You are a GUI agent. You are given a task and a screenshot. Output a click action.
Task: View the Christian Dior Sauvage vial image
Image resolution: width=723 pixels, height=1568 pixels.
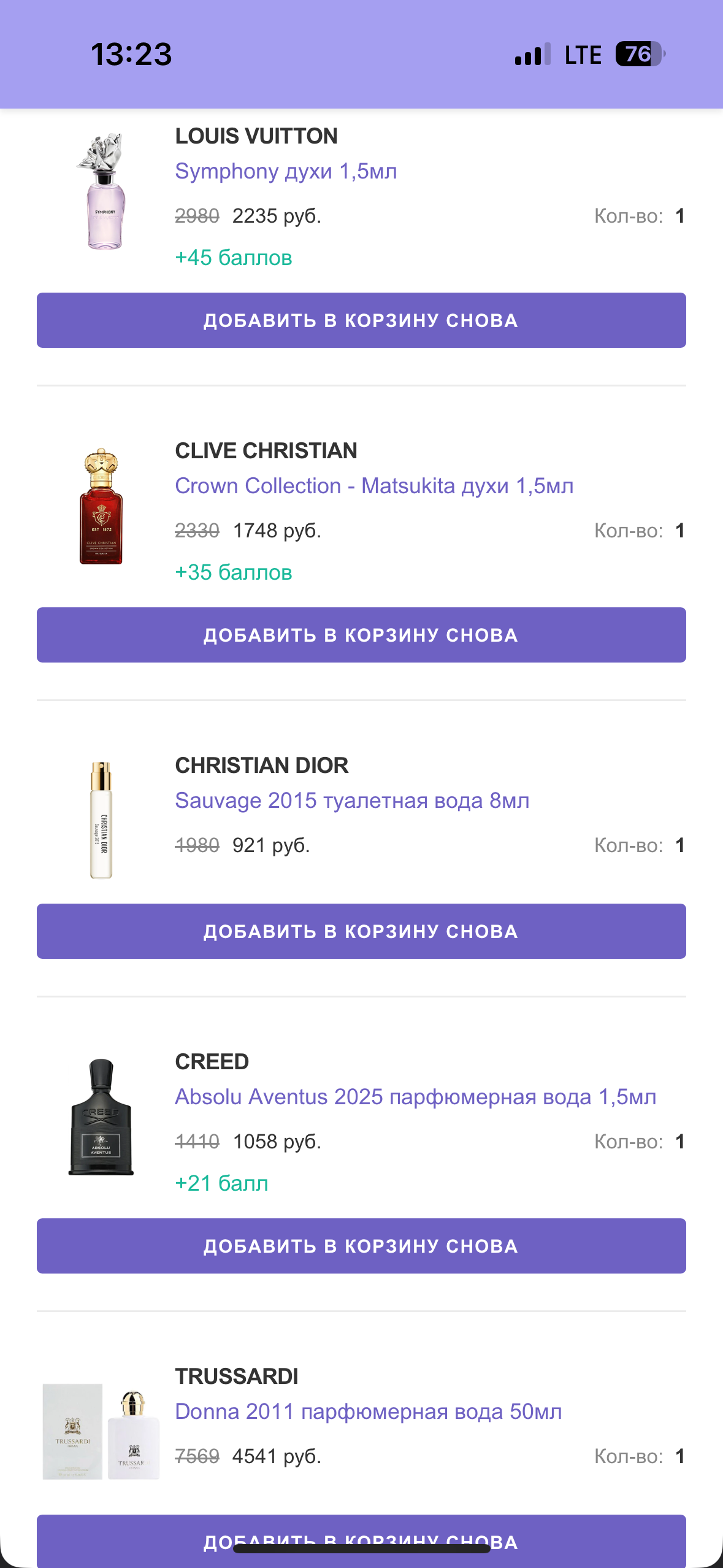coord(101,820)
